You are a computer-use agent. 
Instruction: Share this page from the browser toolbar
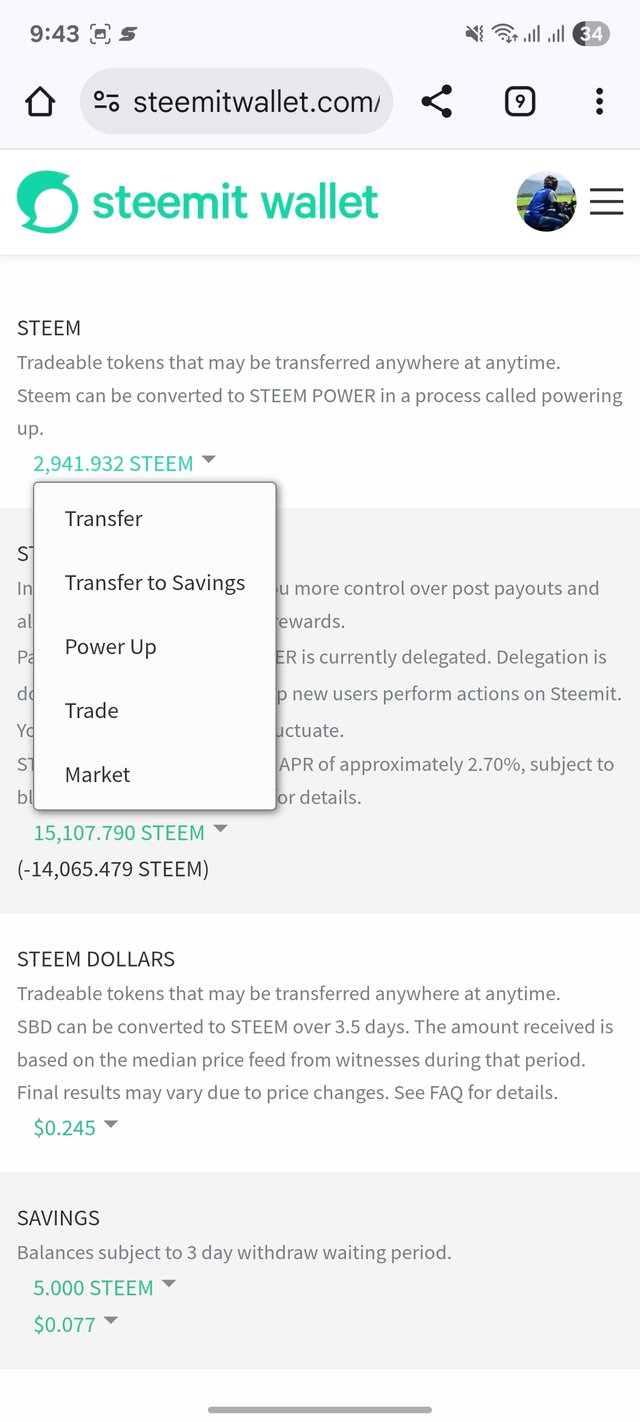(x=436, y=101)
